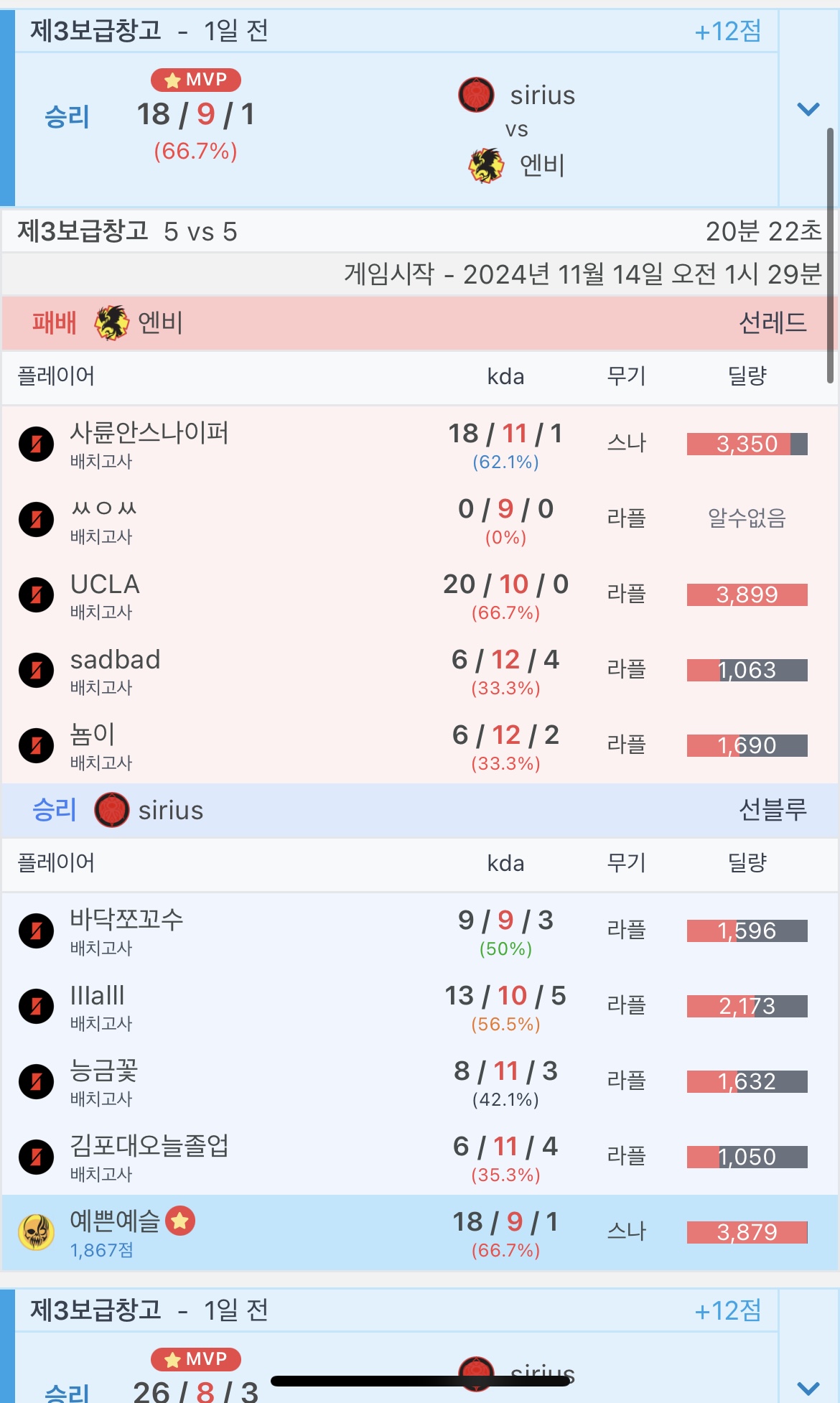Open player 사륜안스나이퍼's profile
The image size is (840, 1403).
[x=149, y=434]
